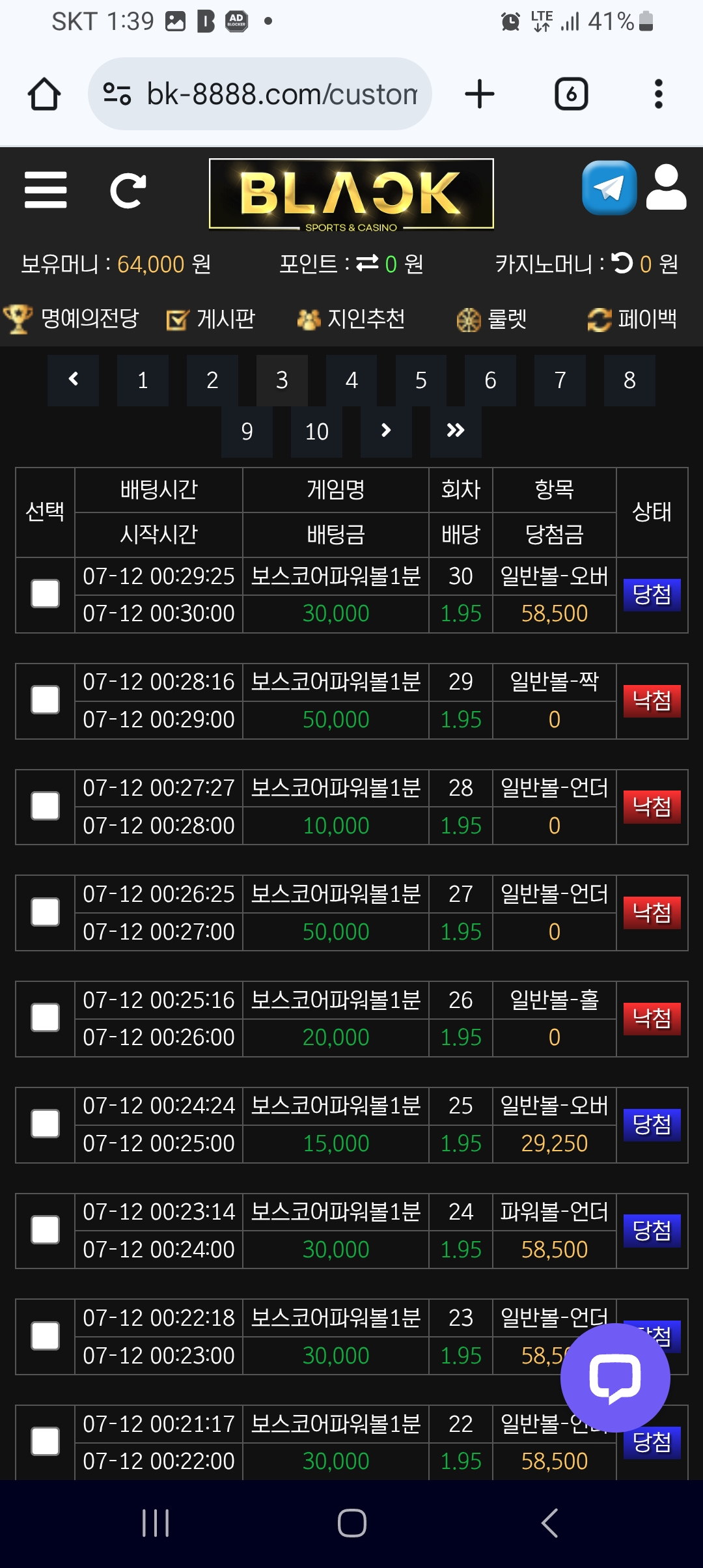Go to 게시판 board
The width and height of the screenshot is (703, 1568).
tap(211, 318)
